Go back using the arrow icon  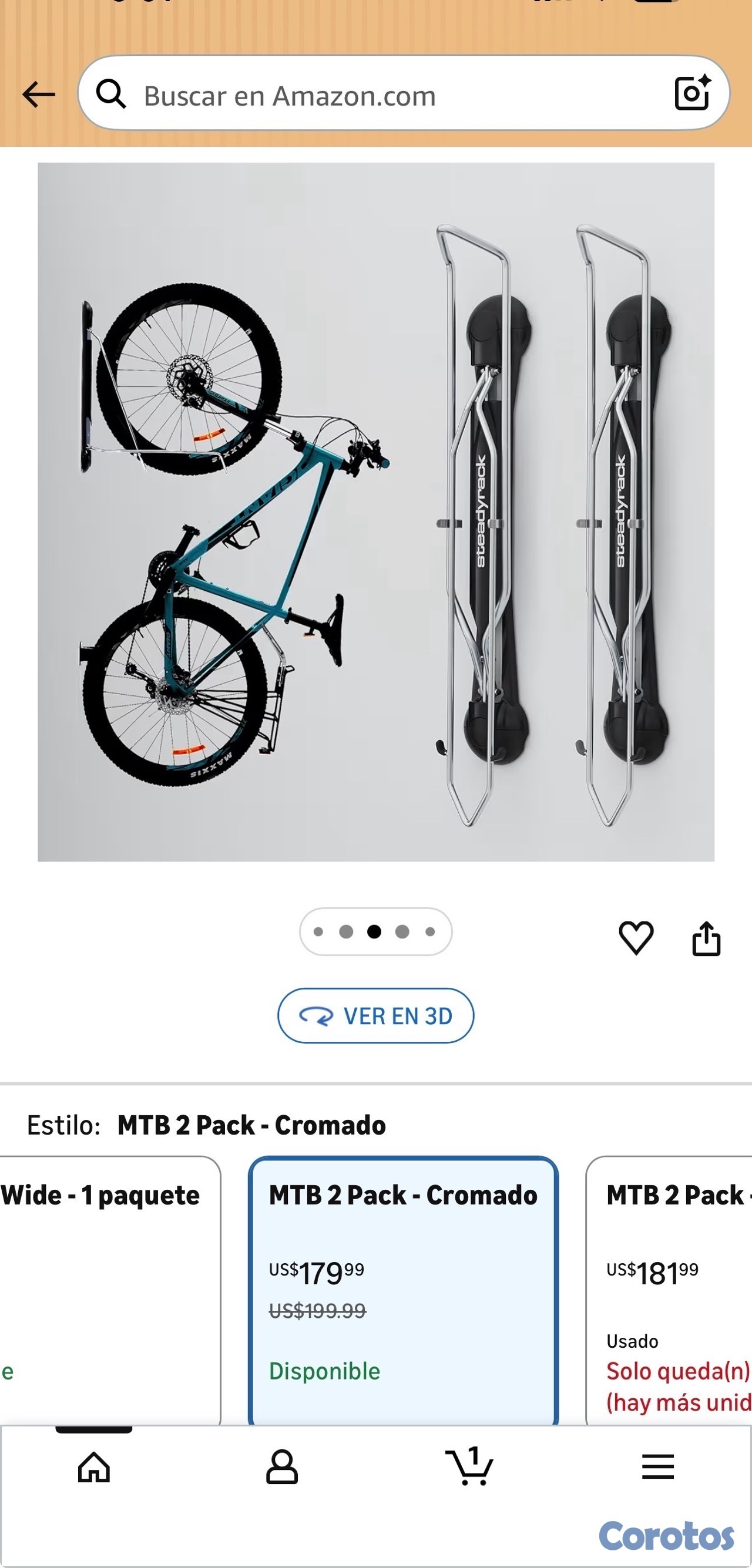click(38, 95)
